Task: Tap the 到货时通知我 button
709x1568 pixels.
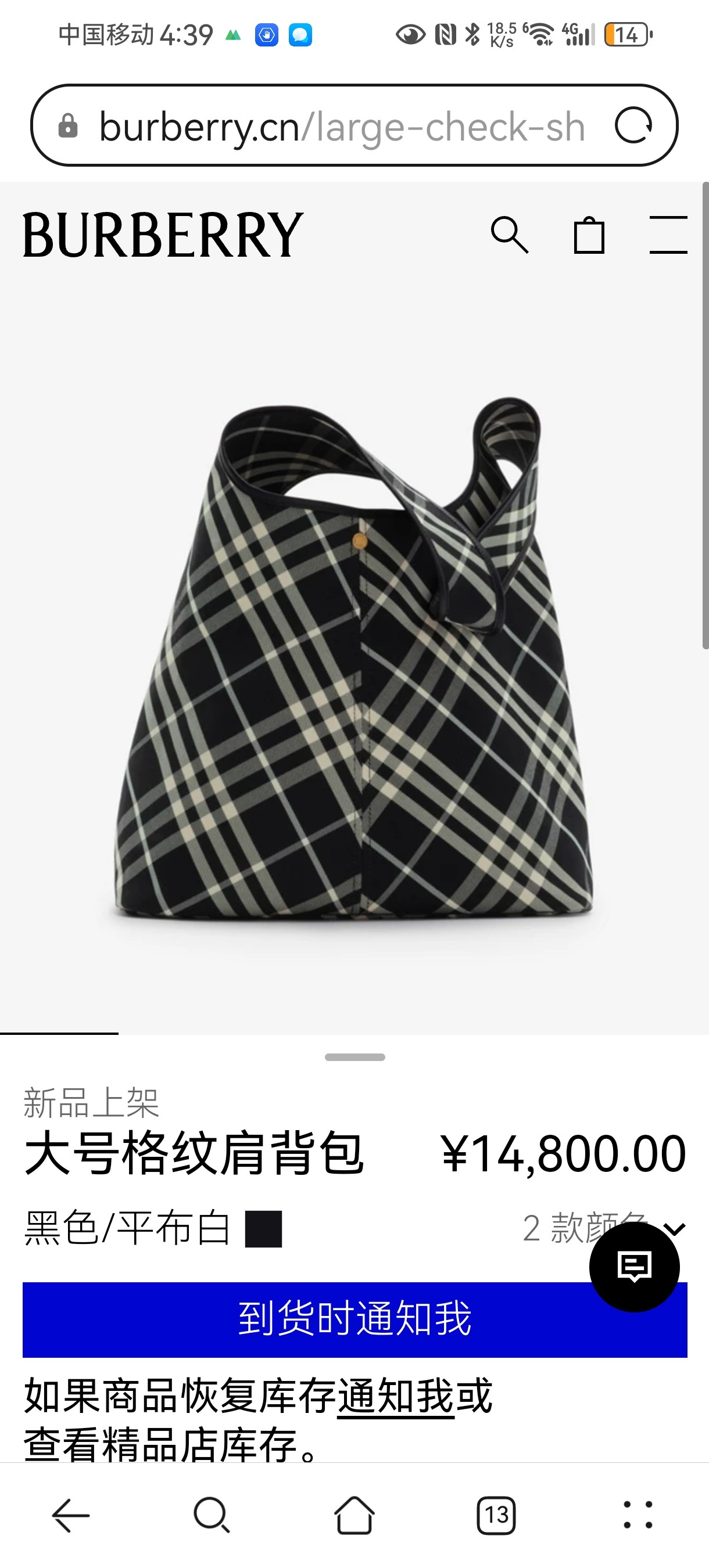Action: click(305, 1319)
